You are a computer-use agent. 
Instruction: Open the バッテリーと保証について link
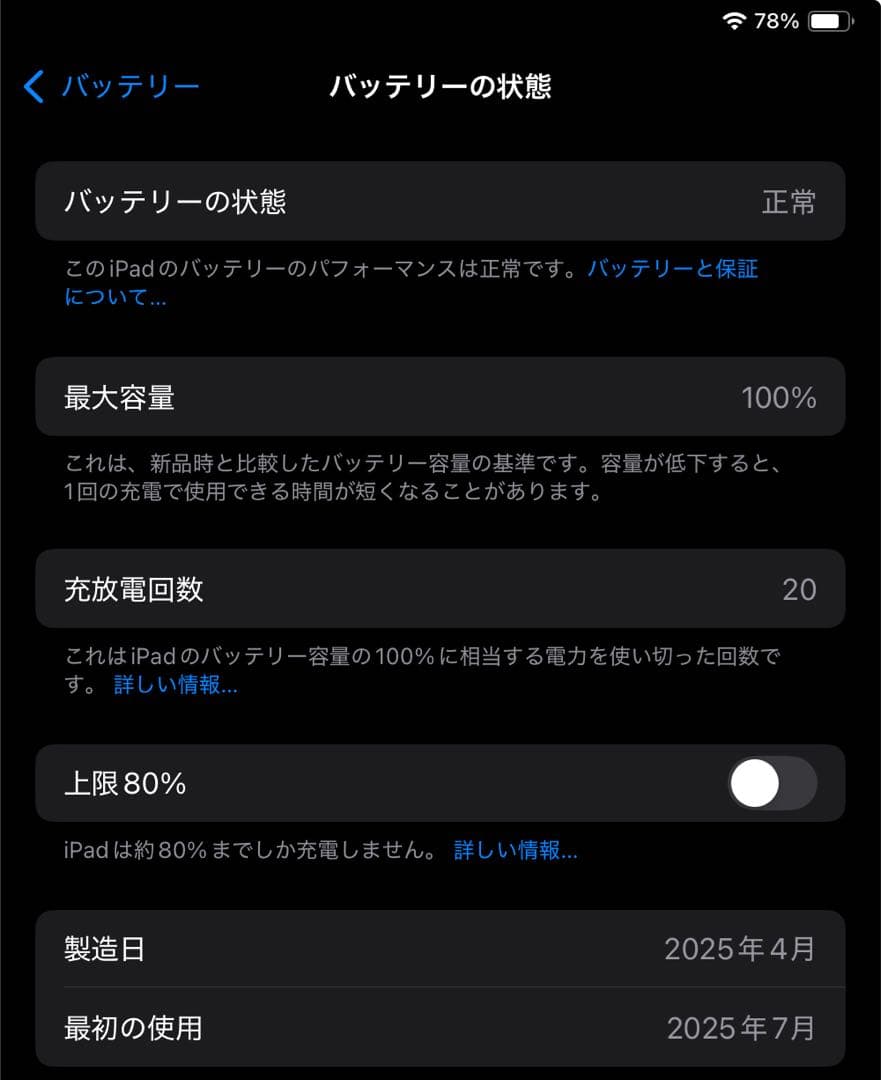[674, 268]
